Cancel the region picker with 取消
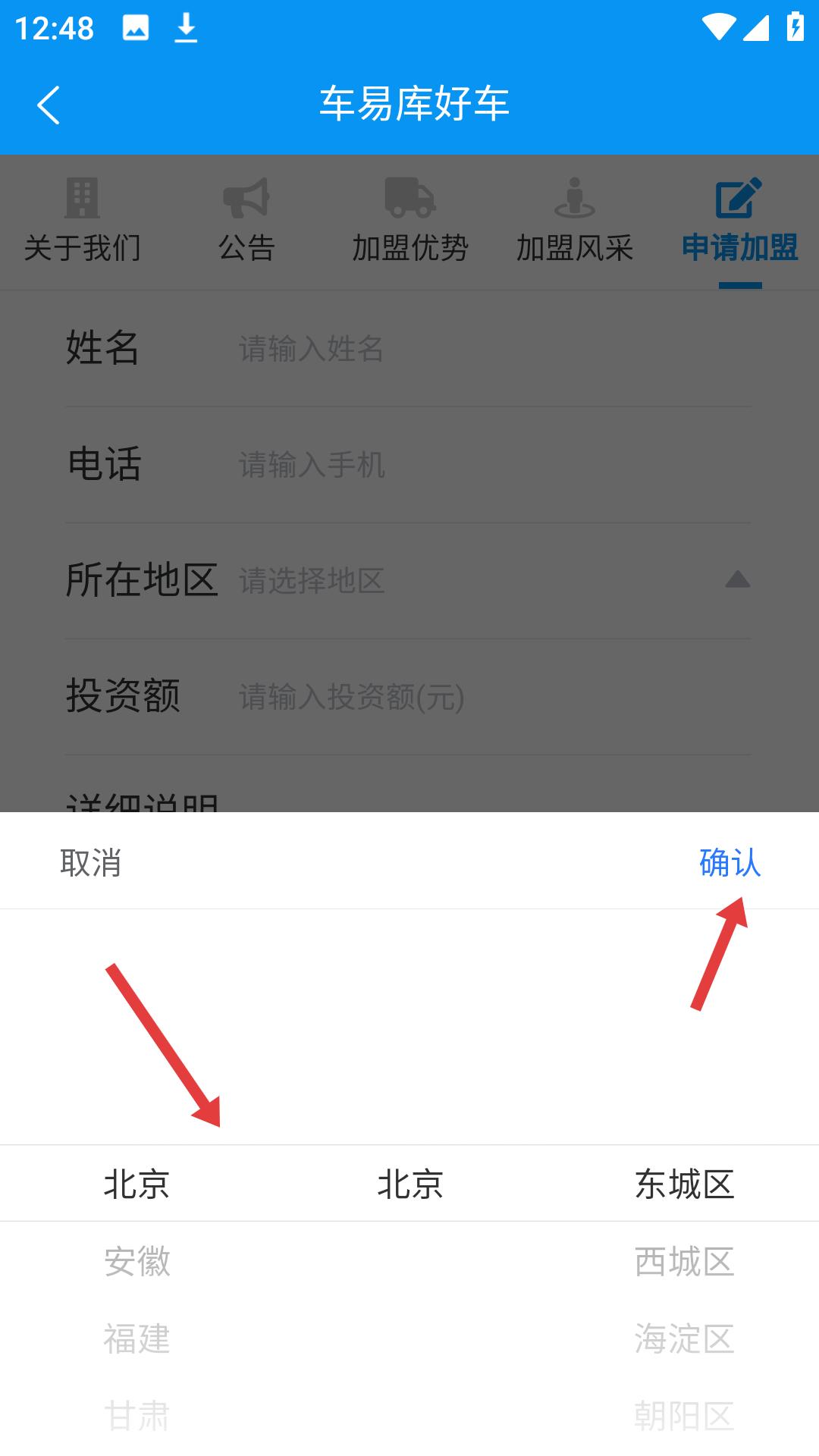 coord(91,863)
